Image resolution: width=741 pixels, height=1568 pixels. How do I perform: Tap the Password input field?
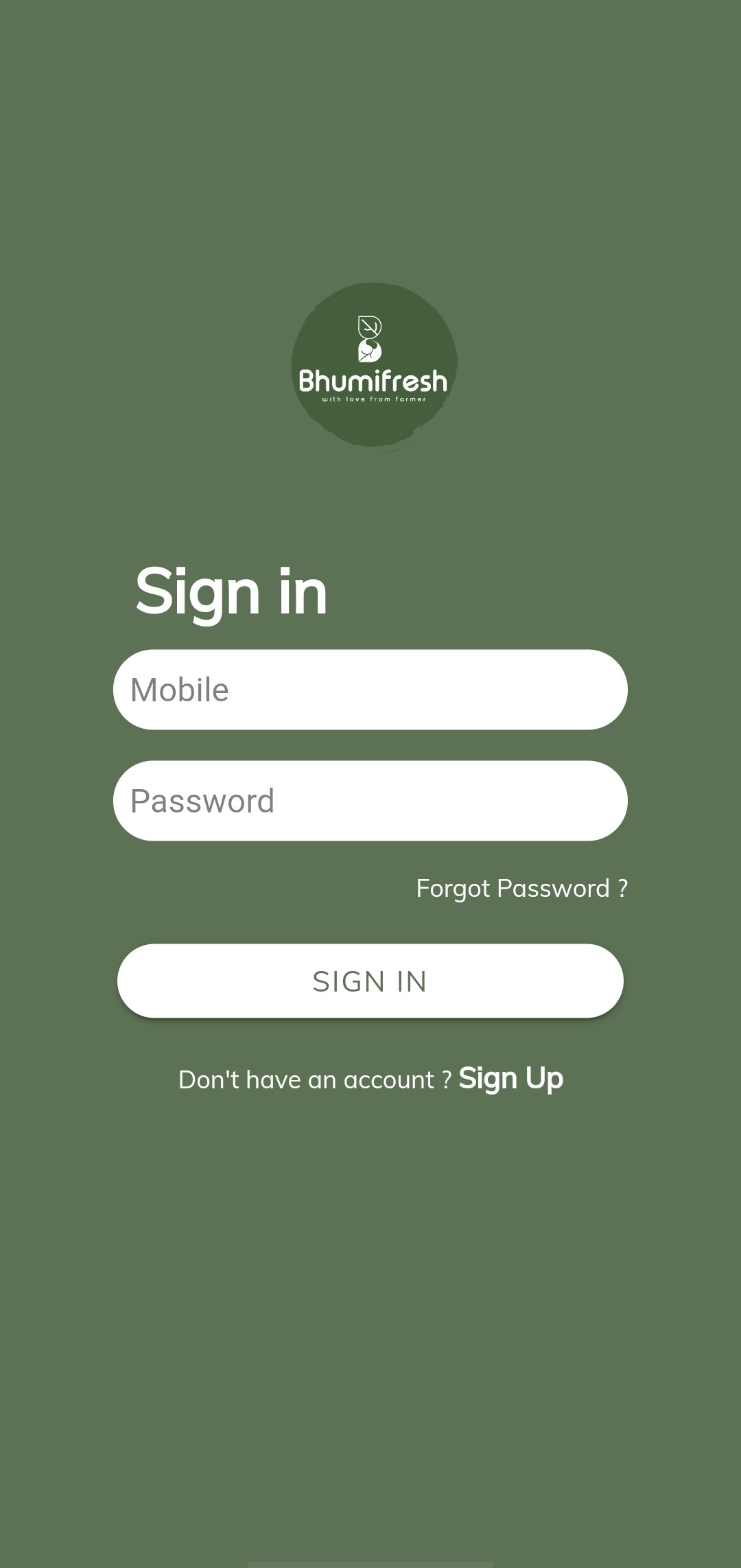click(x=370, y=801)
